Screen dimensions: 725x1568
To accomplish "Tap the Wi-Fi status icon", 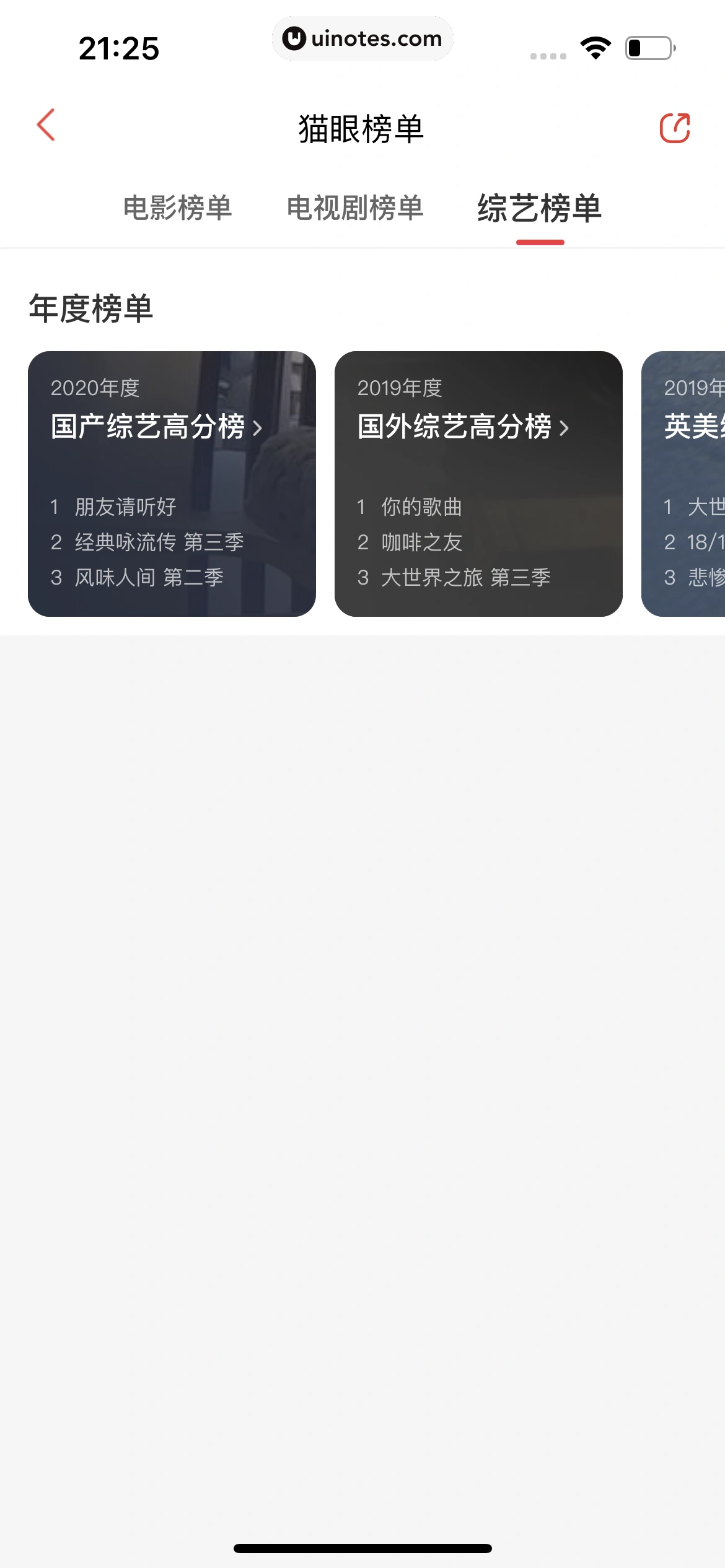I will coord(594,47).
